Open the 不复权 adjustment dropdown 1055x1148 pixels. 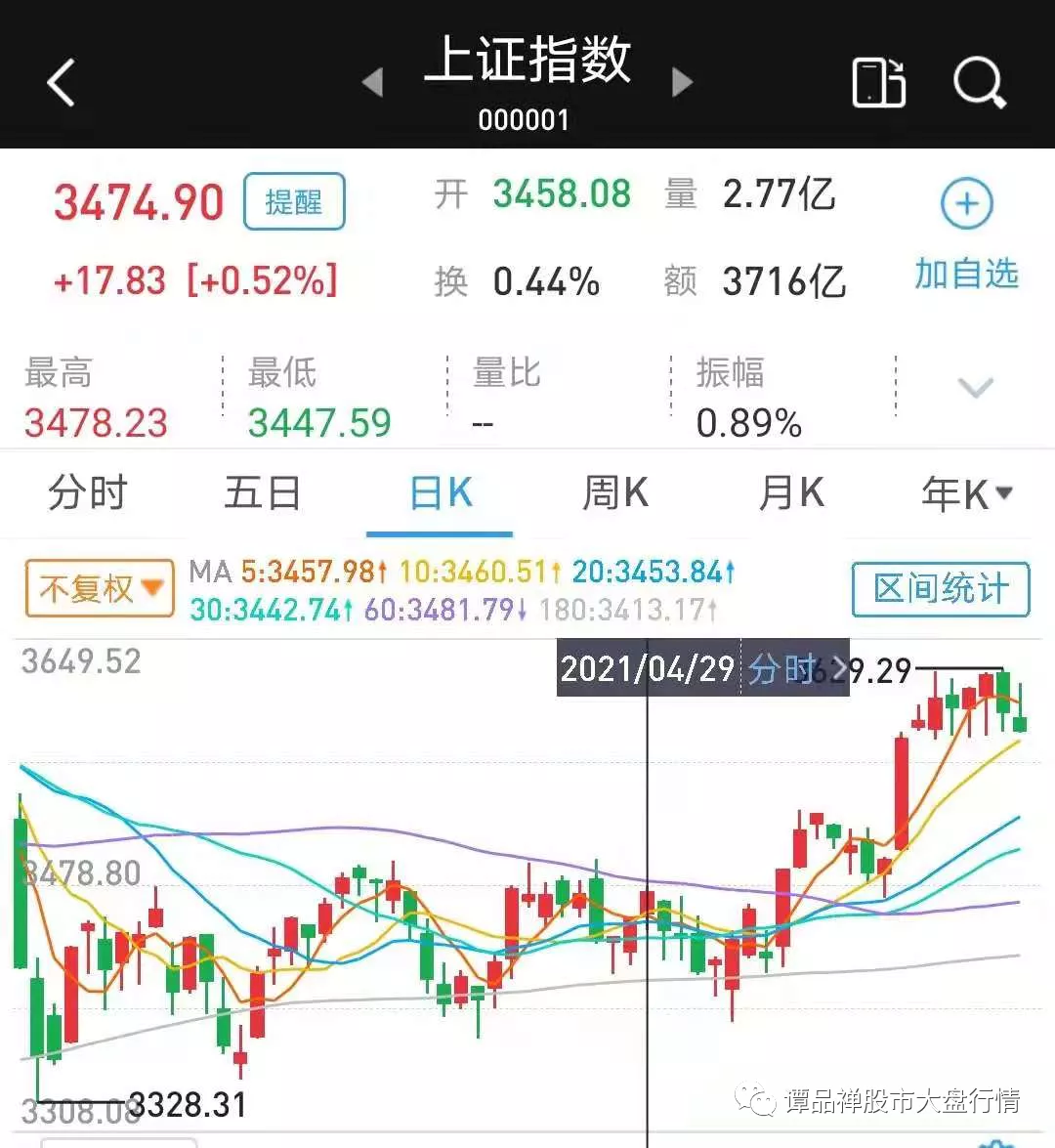(x=100, y=588)
